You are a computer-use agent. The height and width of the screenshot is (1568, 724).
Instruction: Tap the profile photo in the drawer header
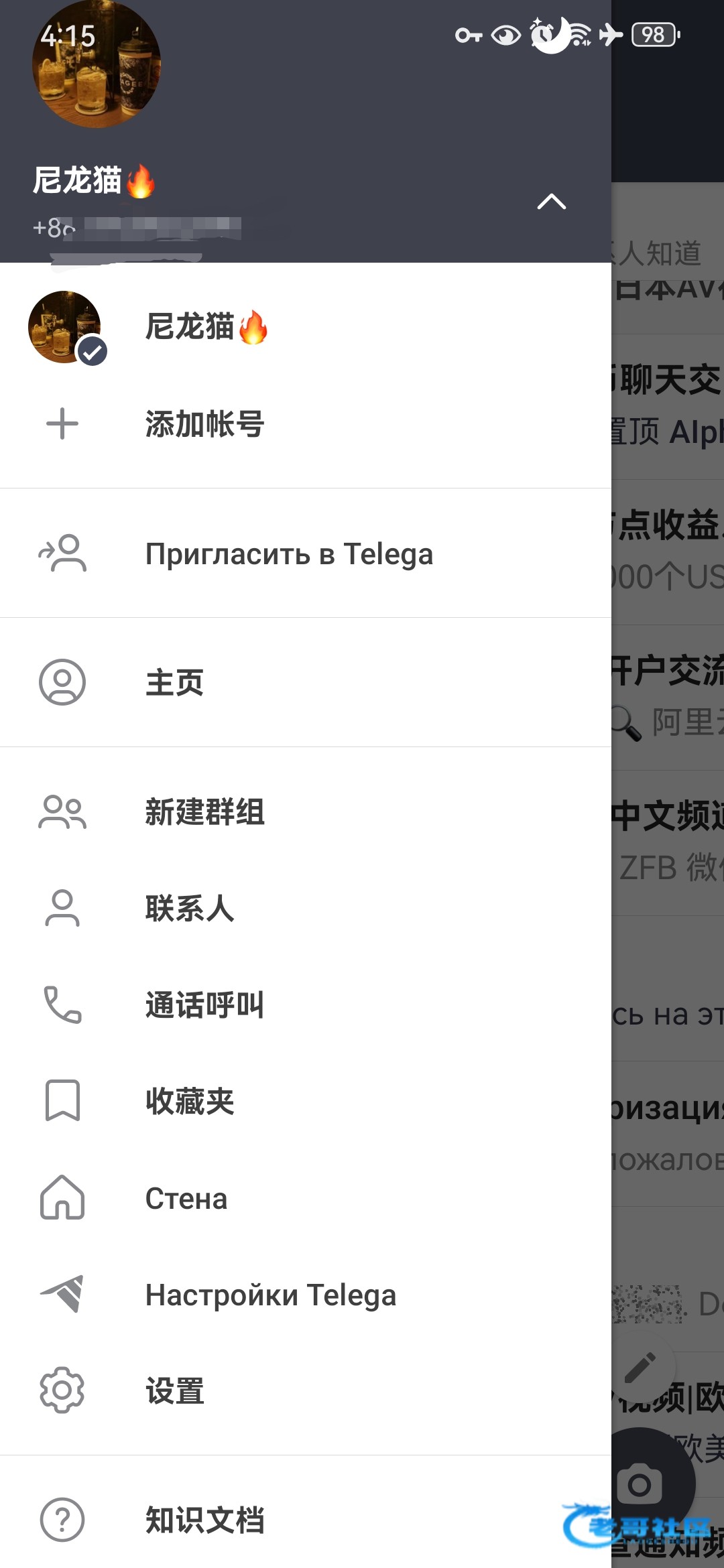tap(97, 65)
